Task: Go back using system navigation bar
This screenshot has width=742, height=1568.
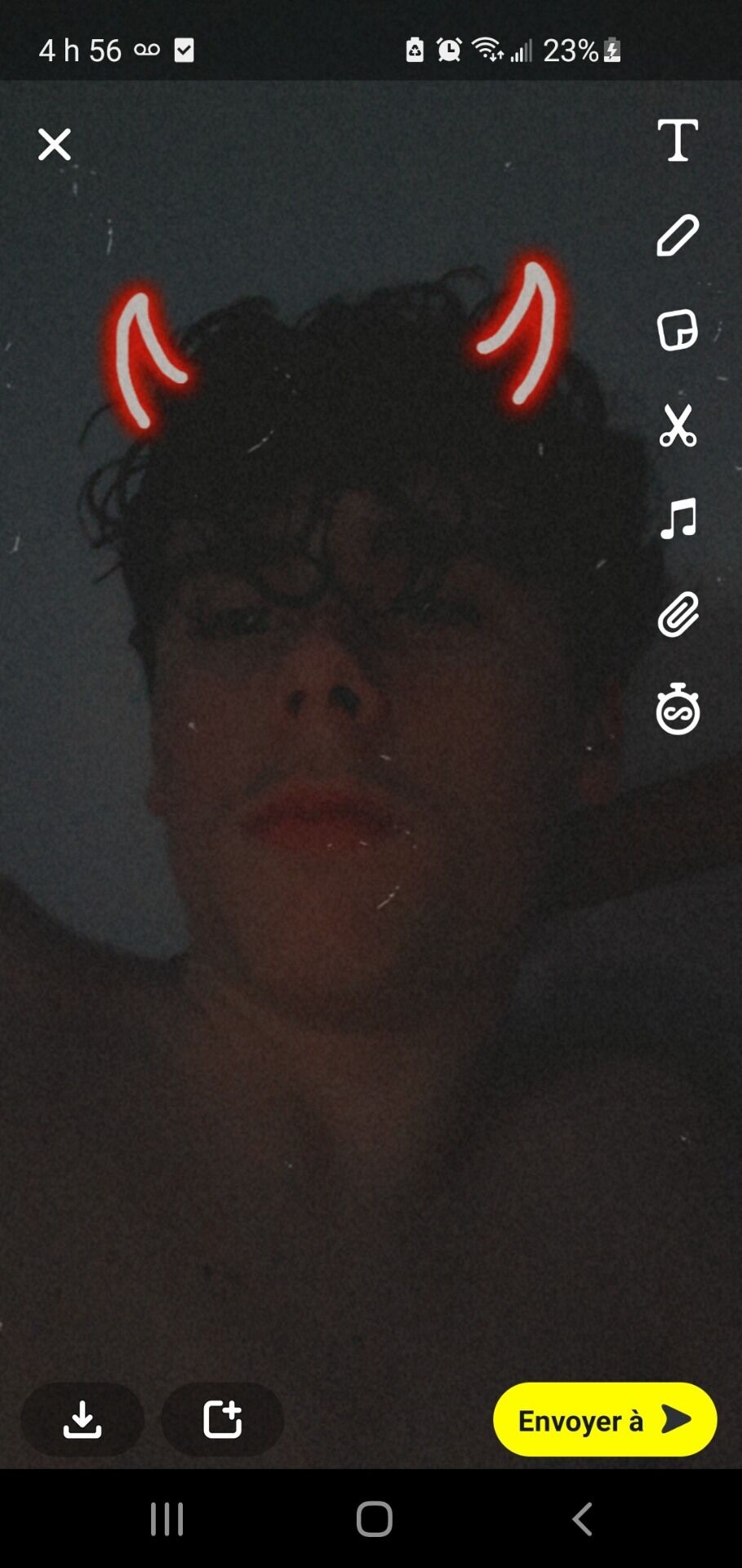Action: pyautogui.click(x=582, y=1519)
